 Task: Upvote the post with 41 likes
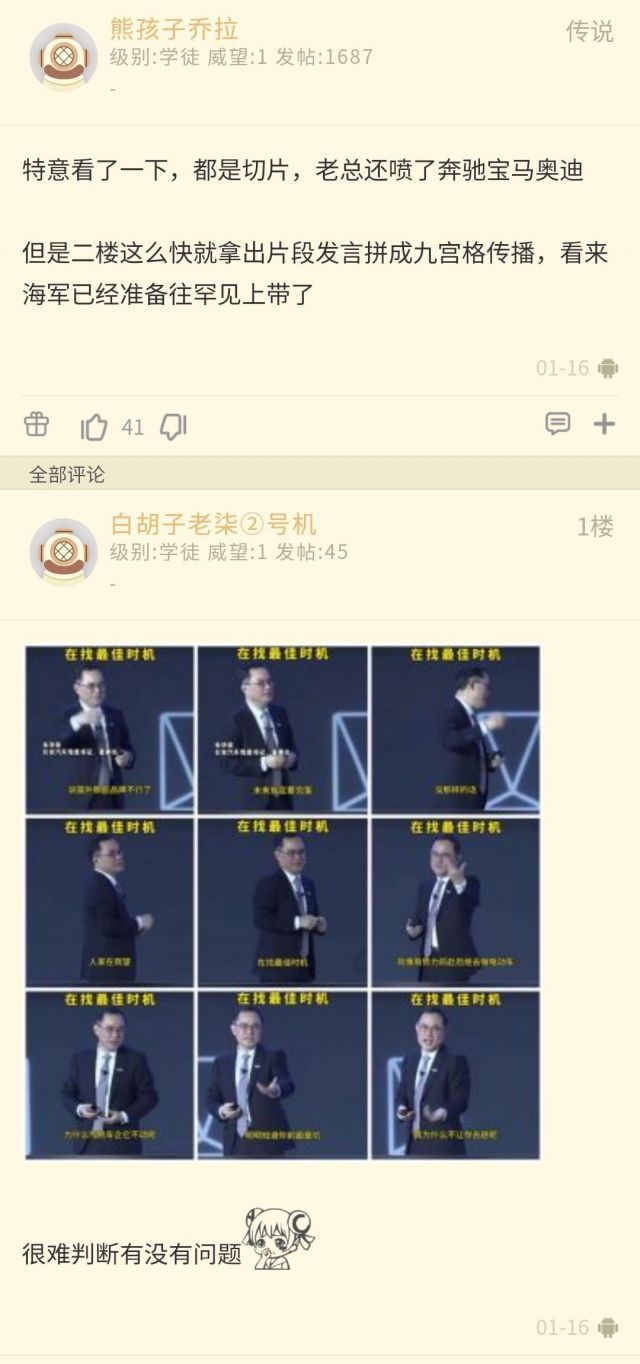click(x=95, y=427)
